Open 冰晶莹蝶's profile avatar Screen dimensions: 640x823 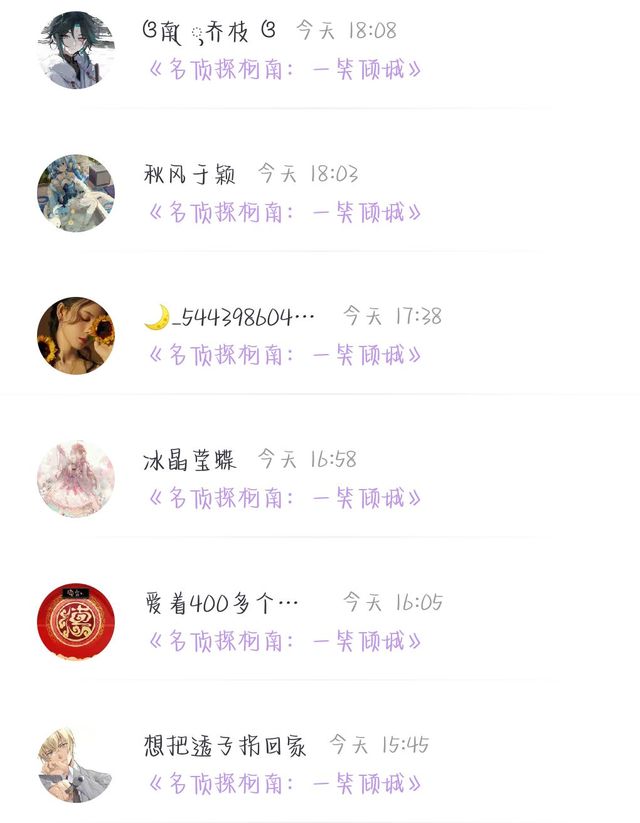pos(76,478)
